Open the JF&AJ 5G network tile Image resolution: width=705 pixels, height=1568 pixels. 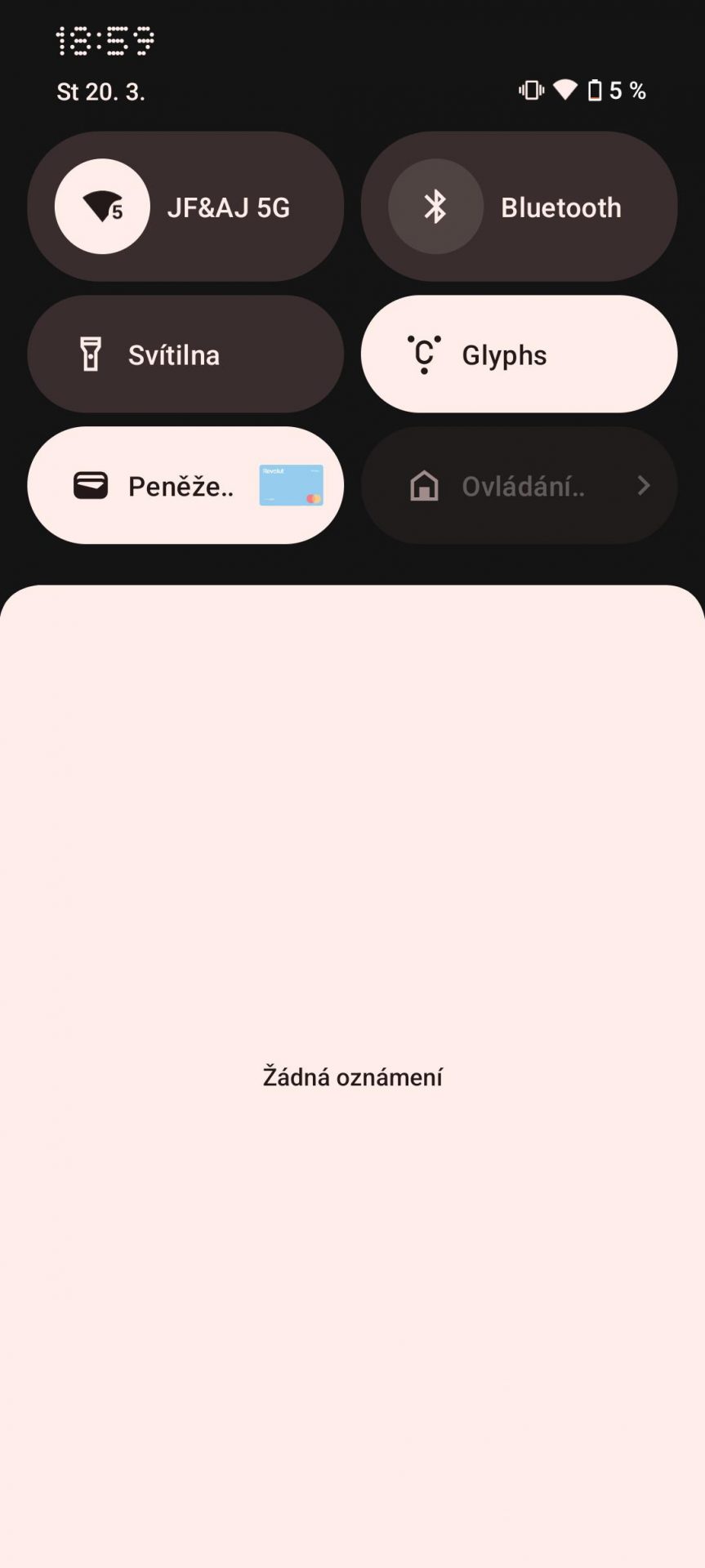point(185,207)
